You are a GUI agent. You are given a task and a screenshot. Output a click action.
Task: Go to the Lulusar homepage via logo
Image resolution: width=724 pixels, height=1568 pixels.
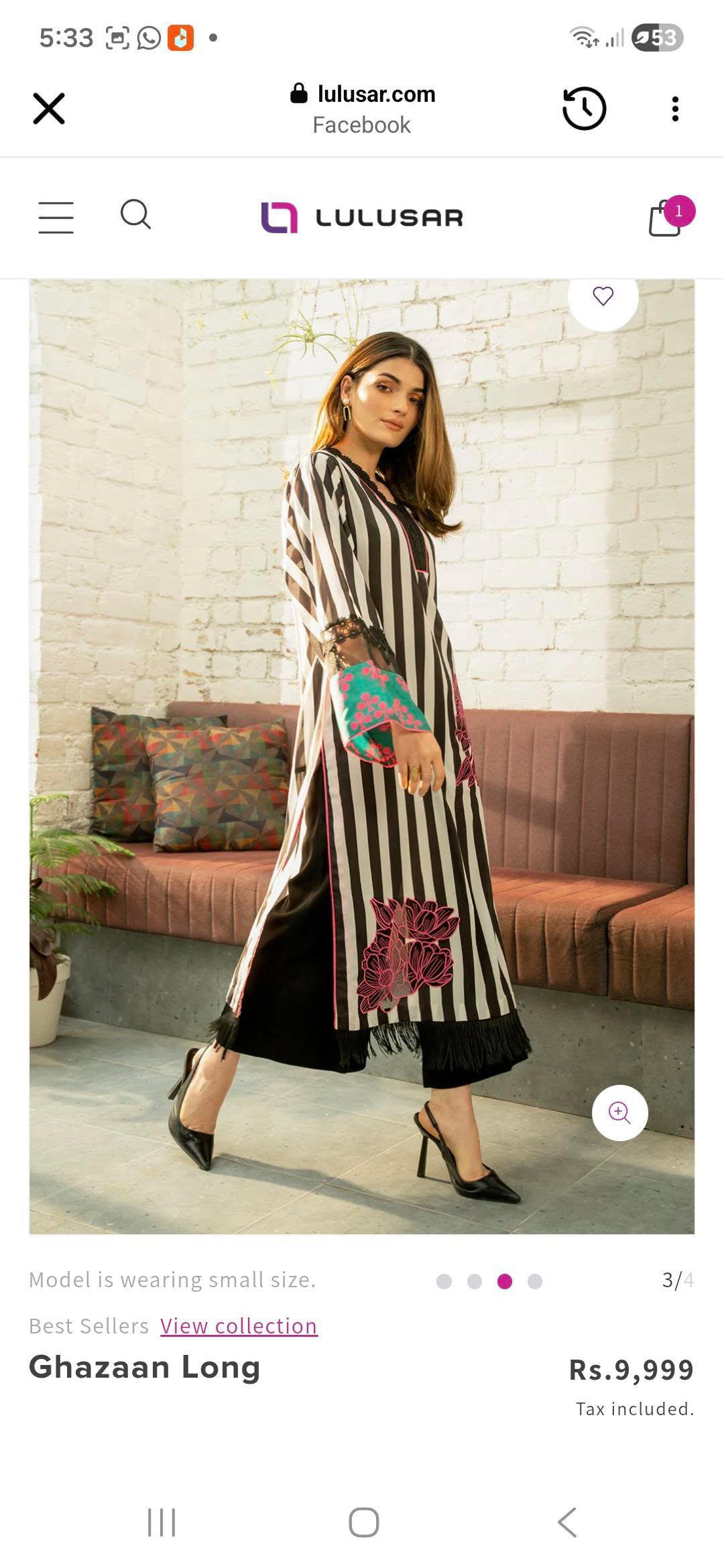point(362,218)
